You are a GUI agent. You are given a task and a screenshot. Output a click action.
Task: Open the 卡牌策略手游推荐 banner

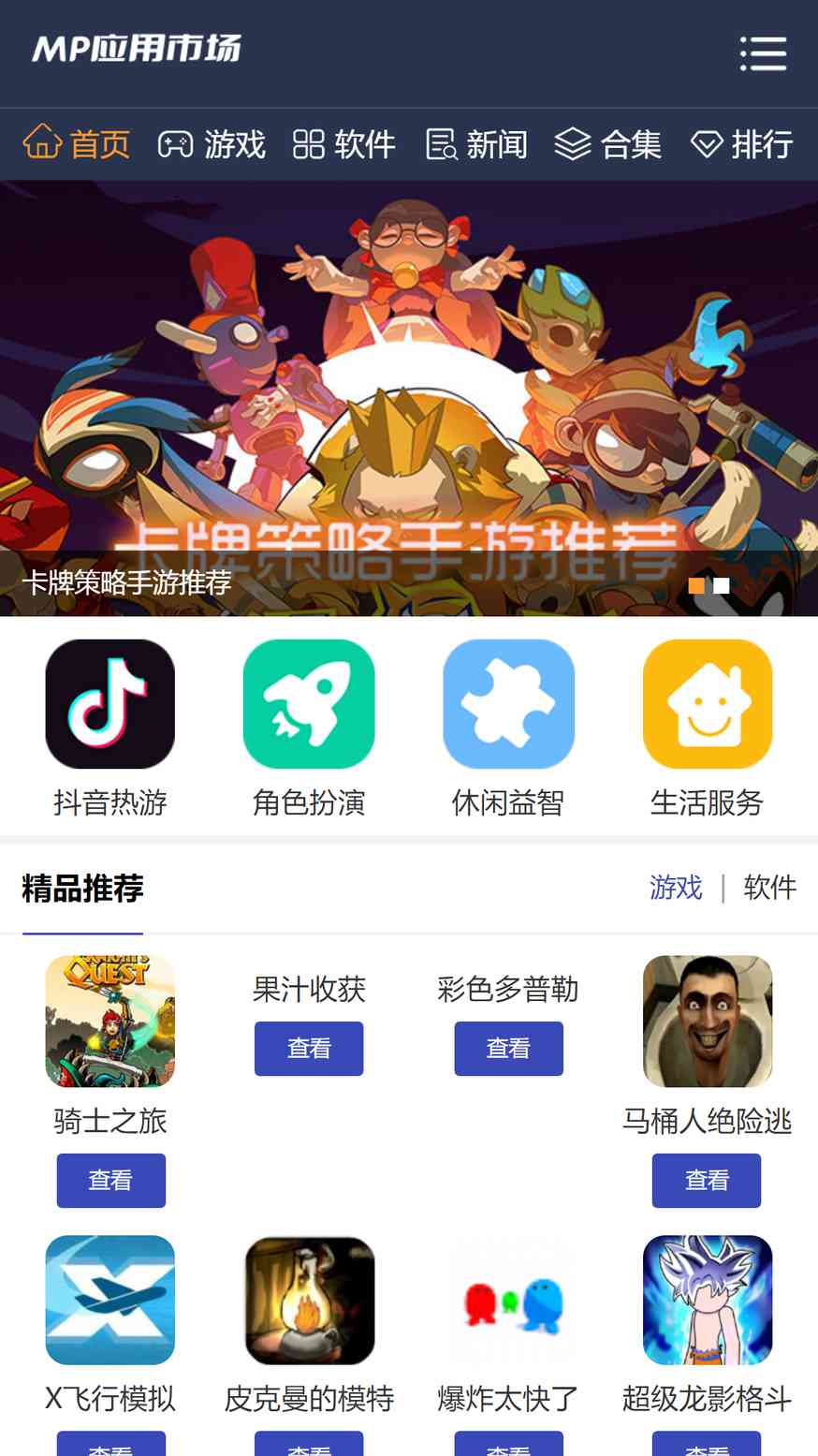(409, 398)
